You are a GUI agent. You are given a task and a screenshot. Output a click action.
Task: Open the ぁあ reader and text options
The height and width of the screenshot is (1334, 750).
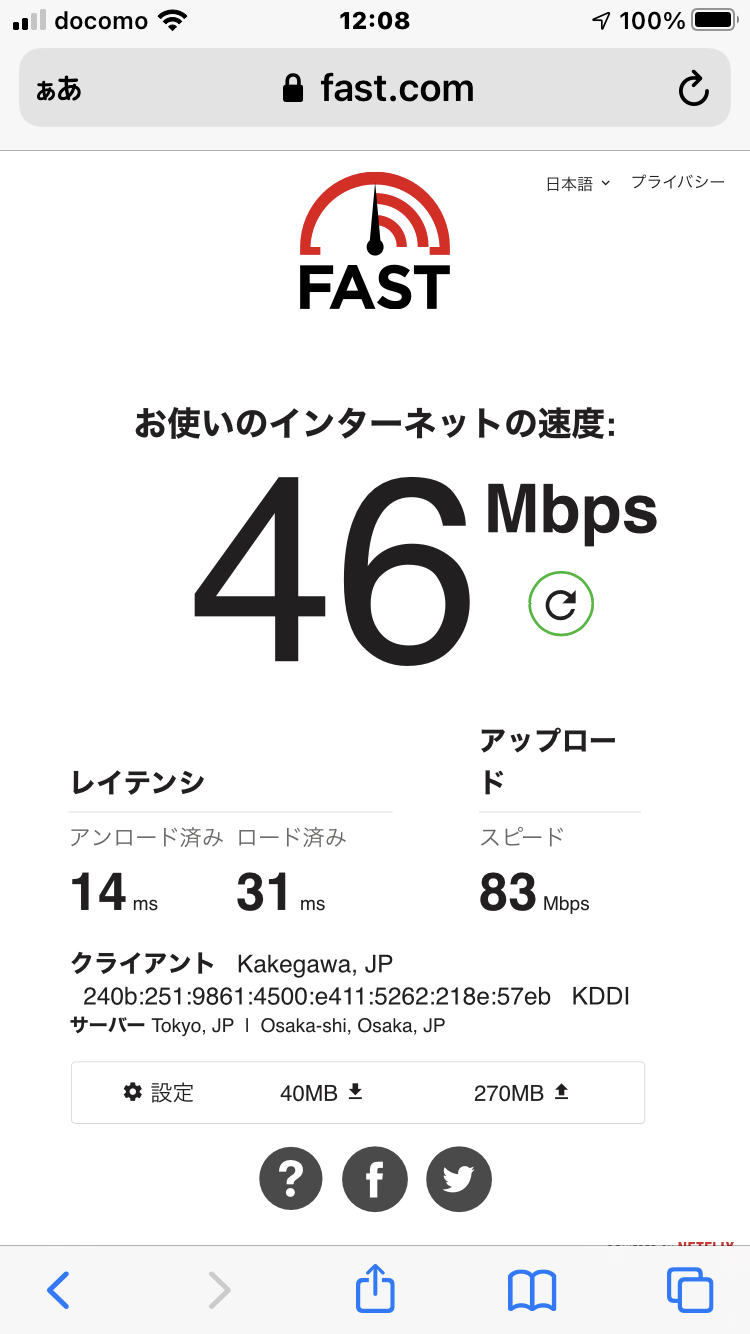[x=59, y=90]
